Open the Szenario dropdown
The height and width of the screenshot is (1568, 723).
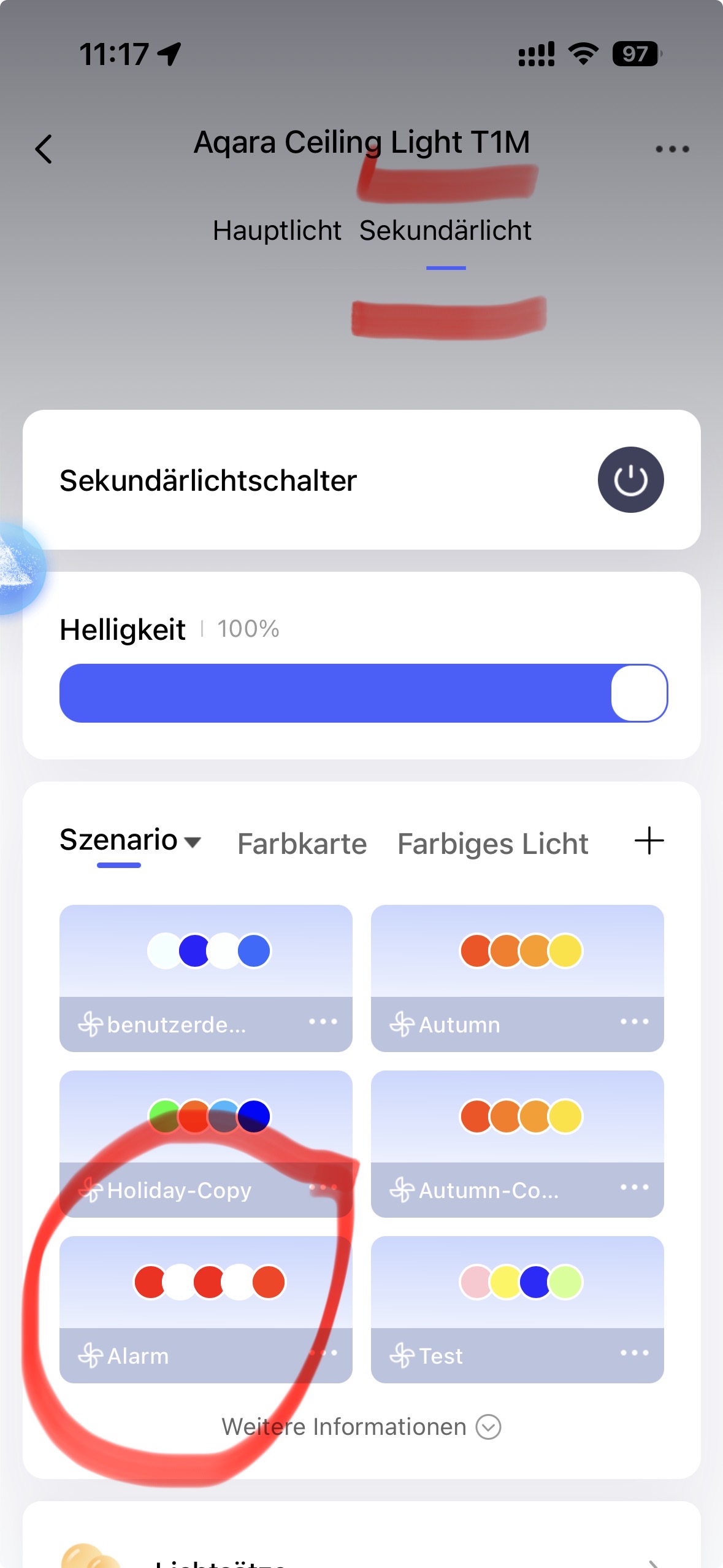pos(130,840)
